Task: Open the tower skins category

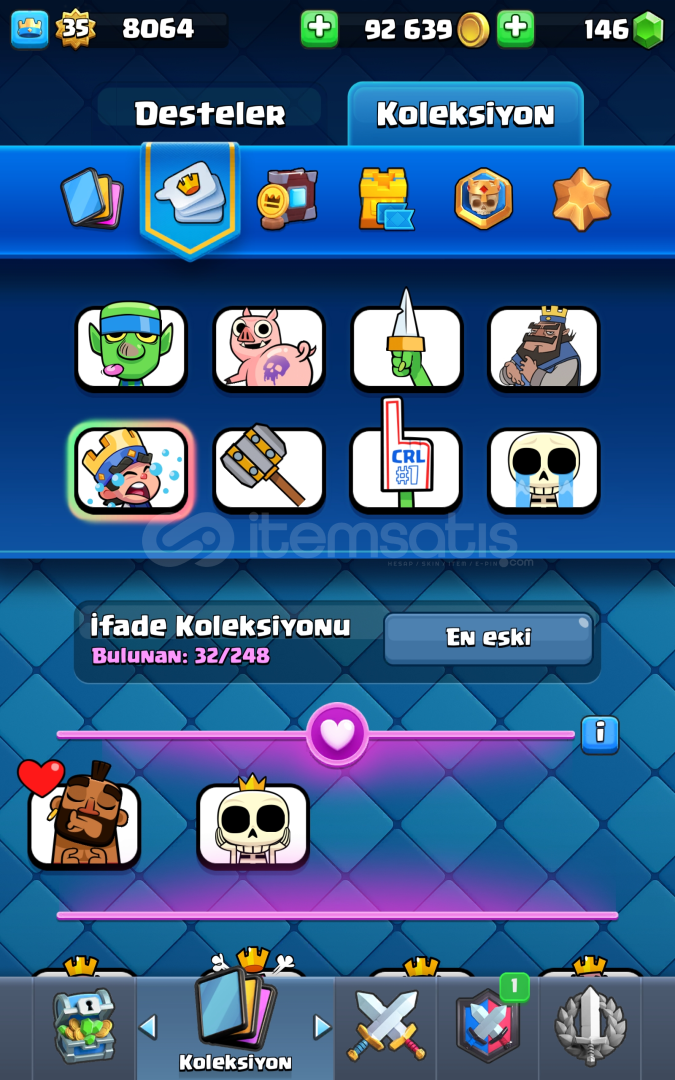Action: 385,199
